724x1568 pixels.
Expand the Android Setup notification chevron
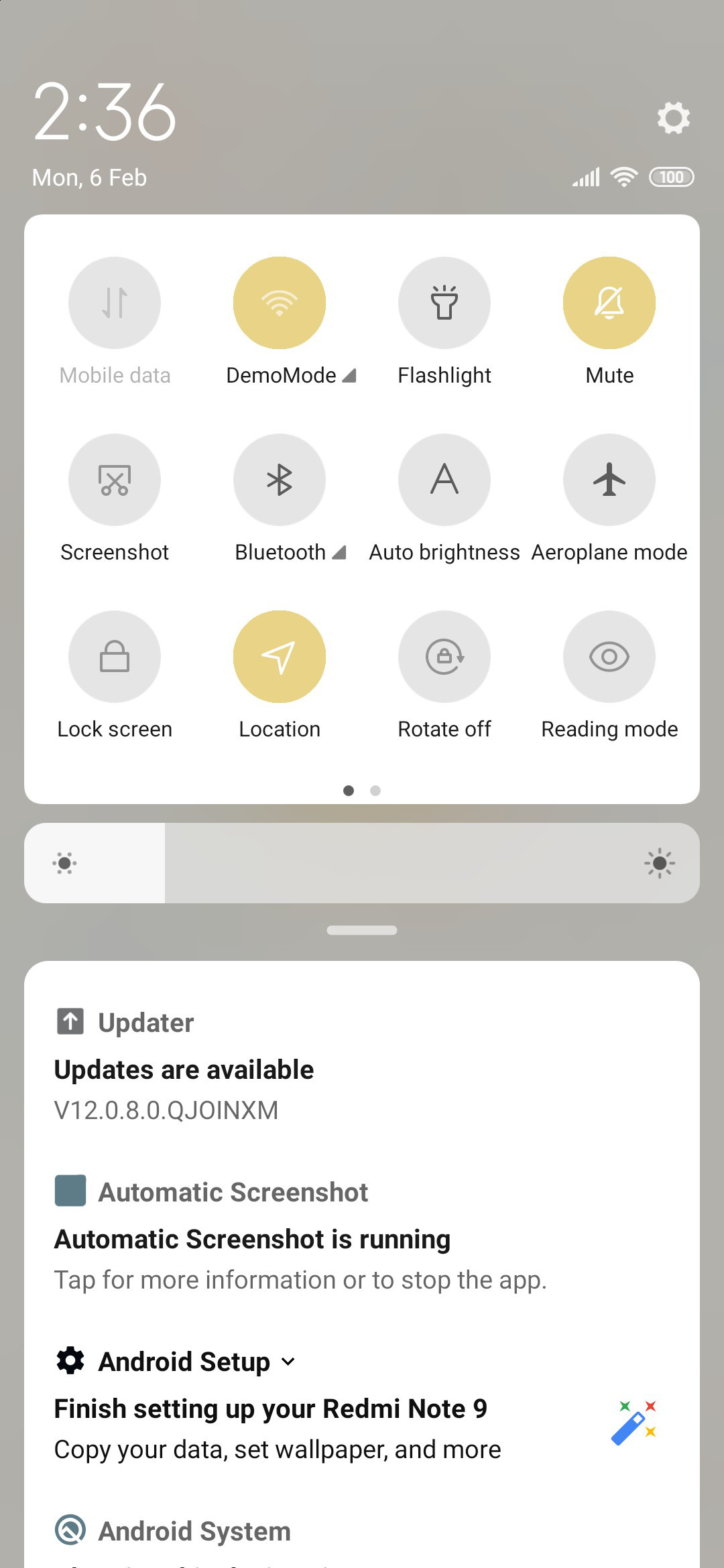[x=288, y=1362]
